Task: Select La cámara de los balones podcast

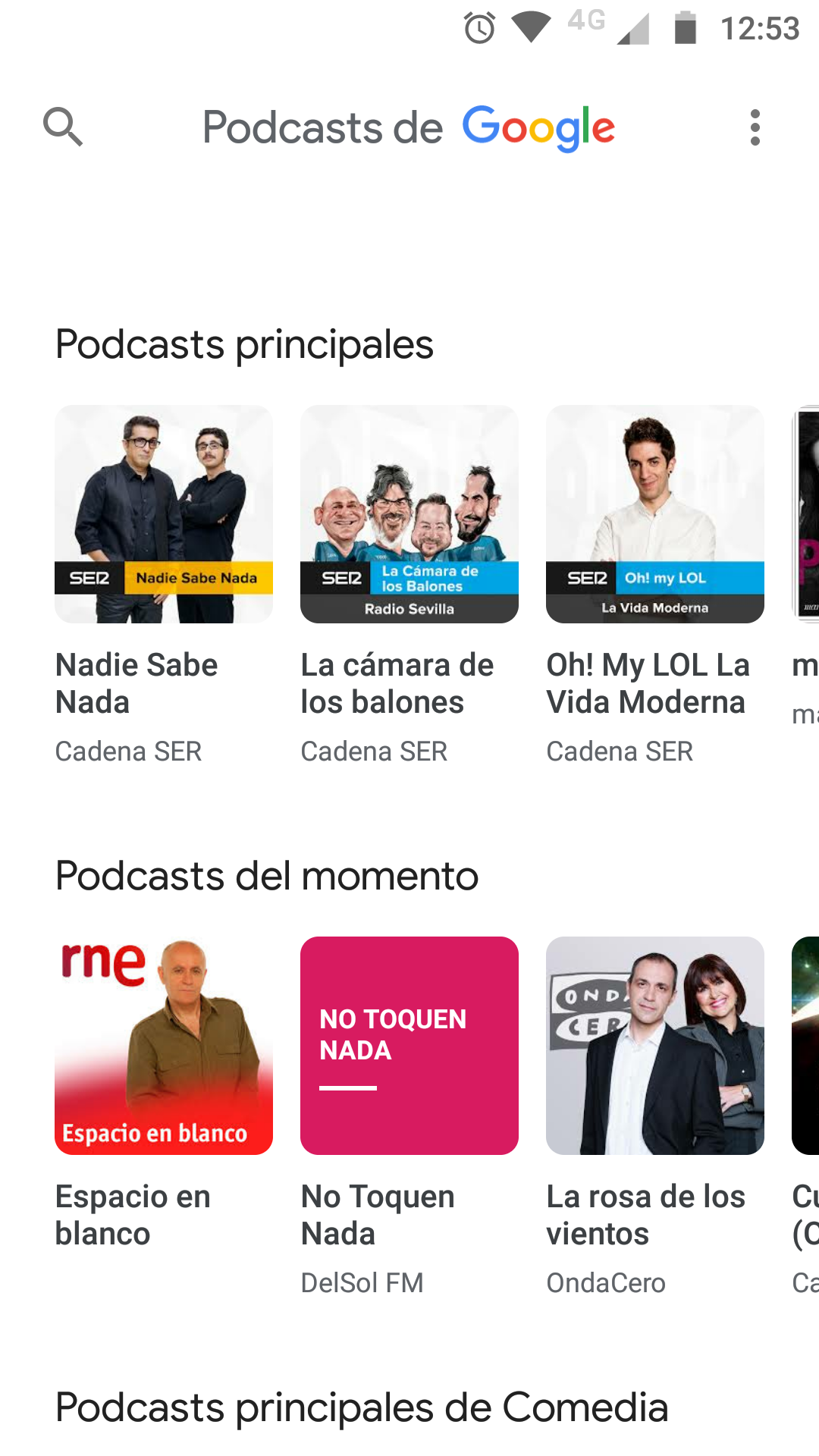Action: pos(409,514)
